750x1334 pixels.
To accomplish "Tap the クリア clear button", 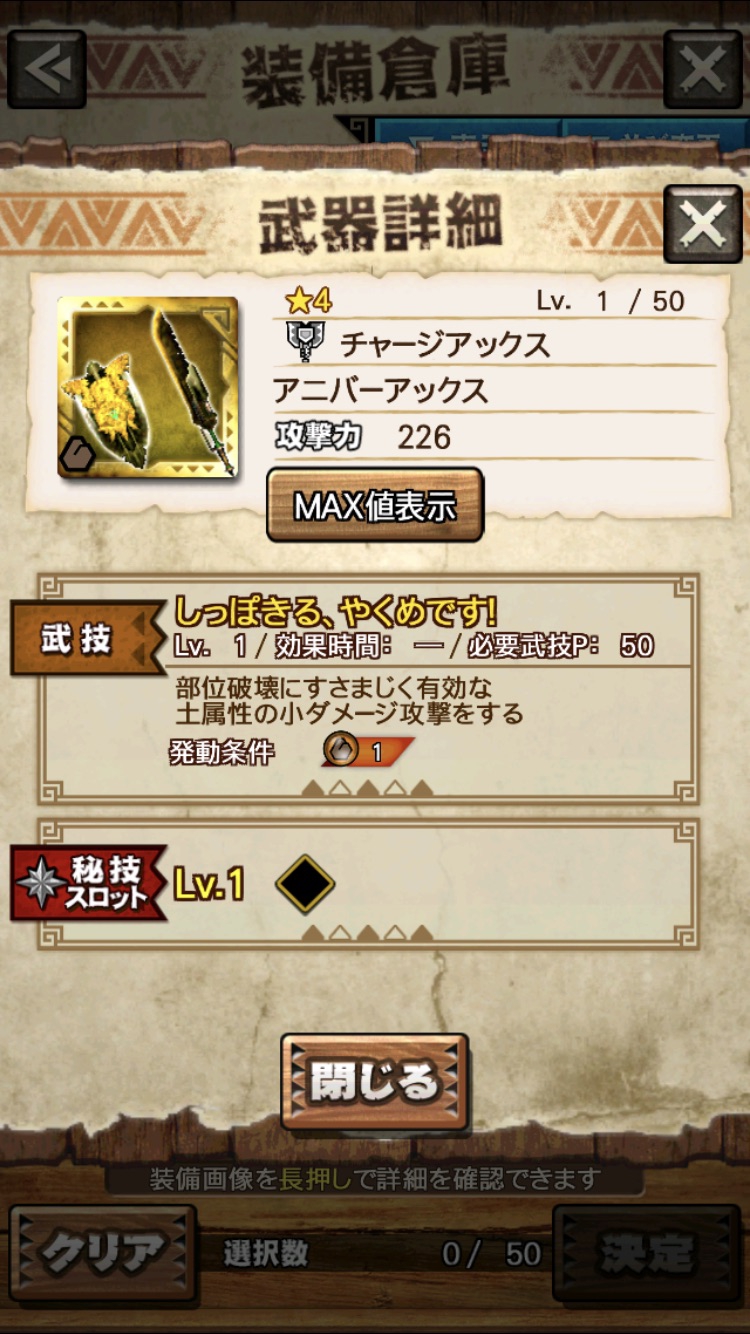I will 103,1253.
